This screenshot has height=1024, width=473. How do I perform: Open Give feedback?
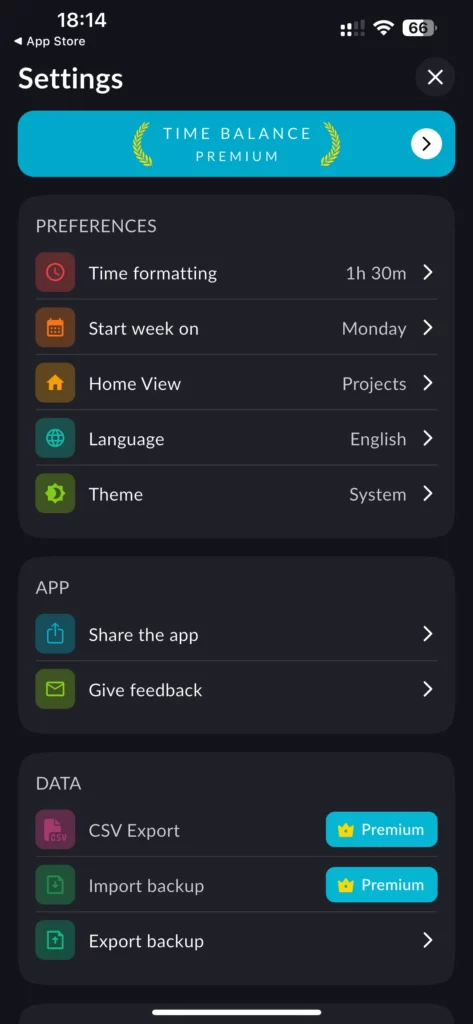click(236, 690)
